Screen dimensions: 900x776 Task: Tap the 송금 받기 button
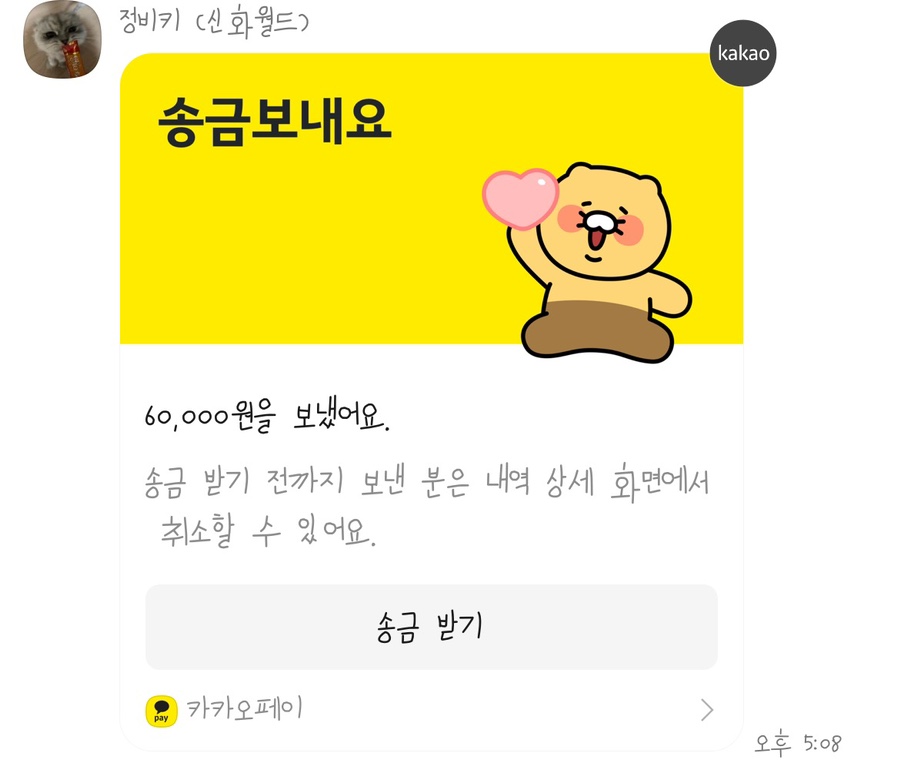(431, 627)
